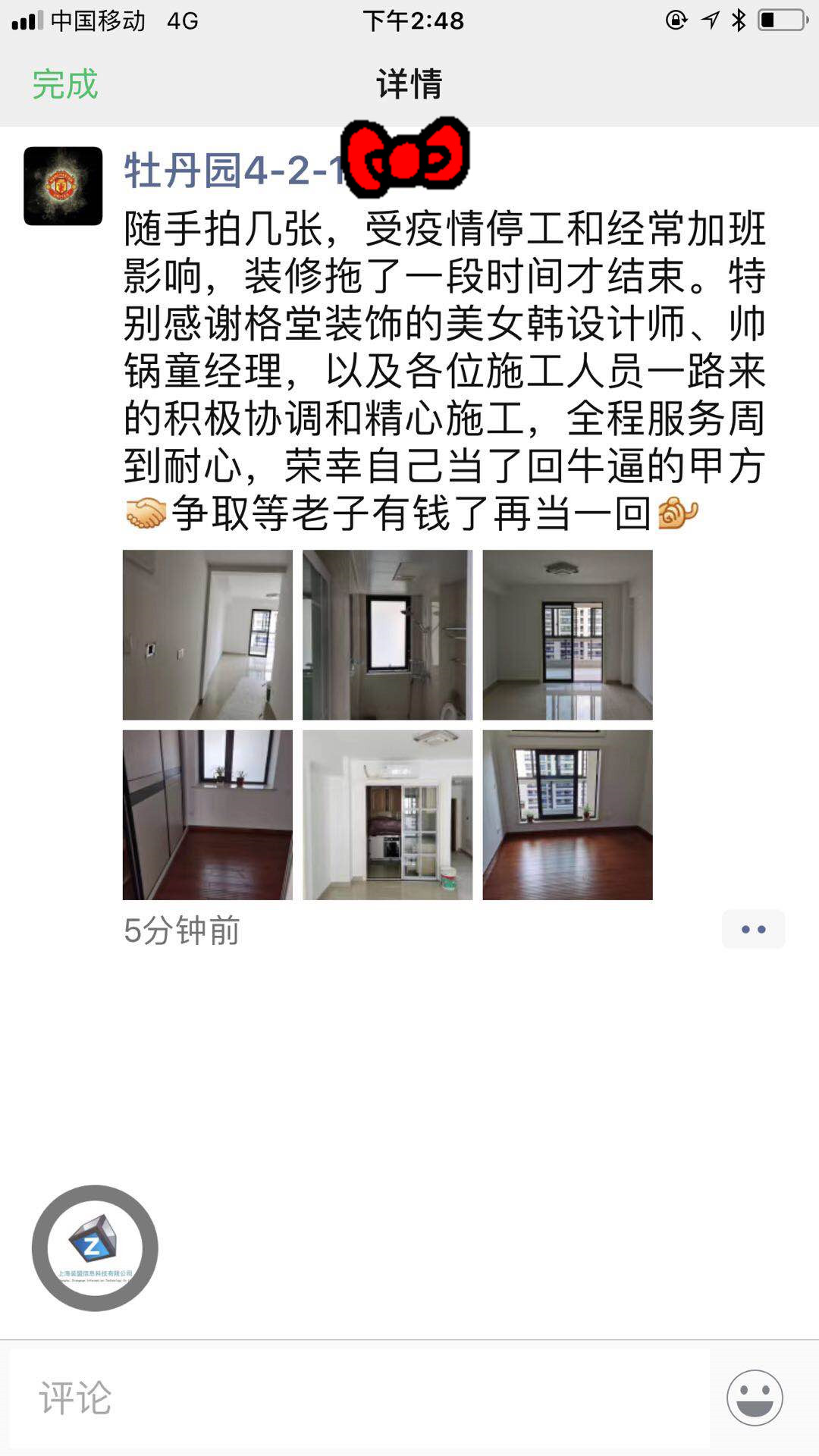This screenshot has width=819, height=1456.
Task: Open the like and comment two-dot menu
Action: pyautogui.click(x=753, y=929)
